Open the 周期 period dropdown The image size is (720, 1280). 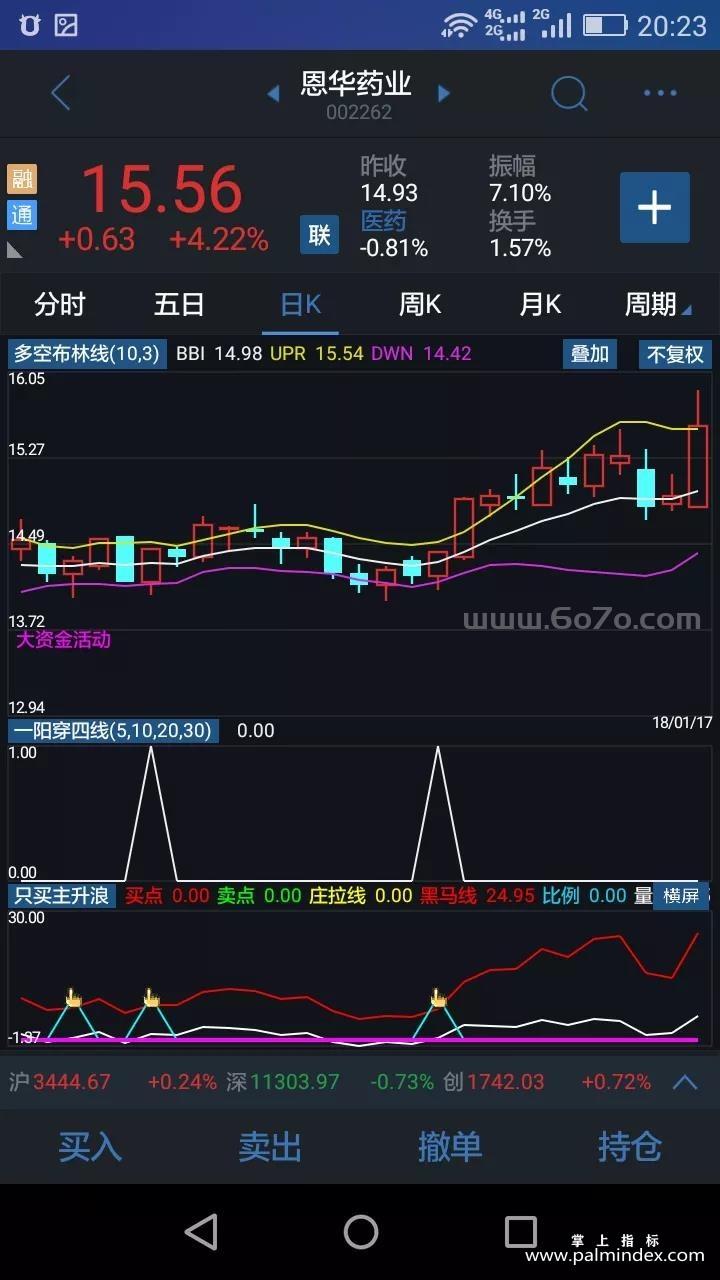[657, 304]
